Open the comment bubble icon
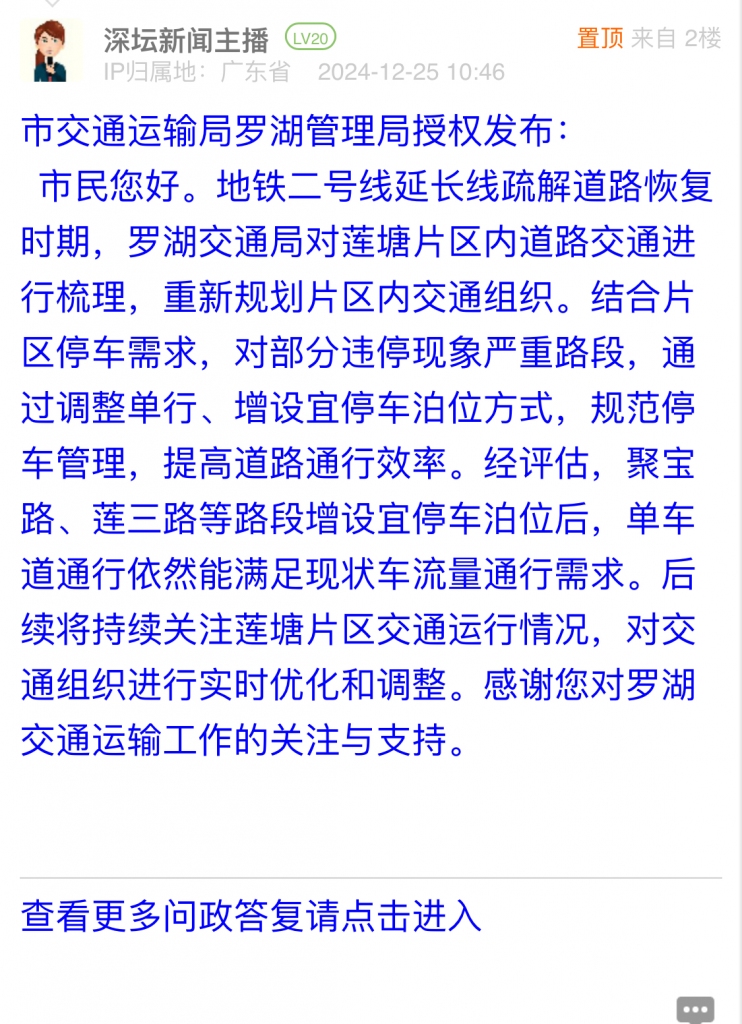 point(696,1009)
